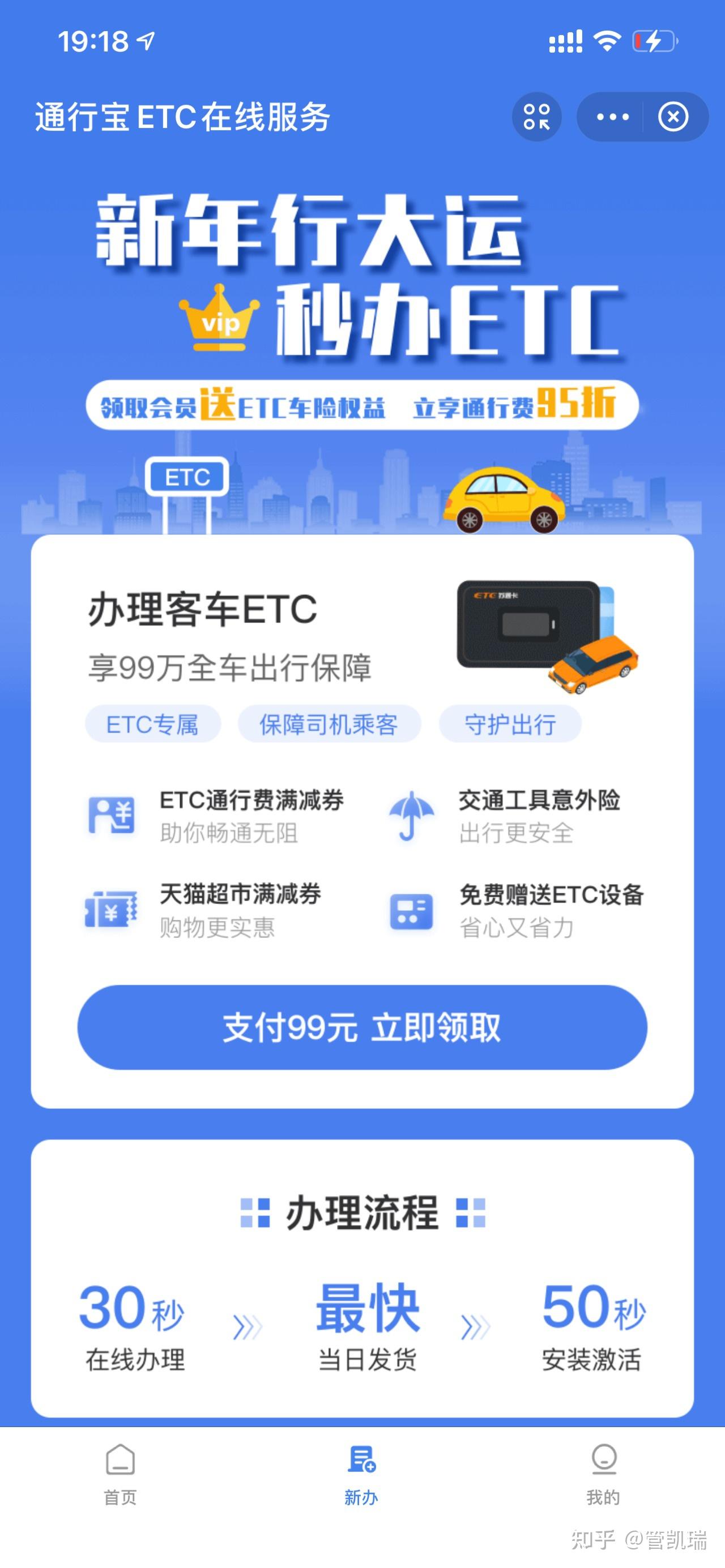Click the 保障司机乘客 tag

coord(328,725)
